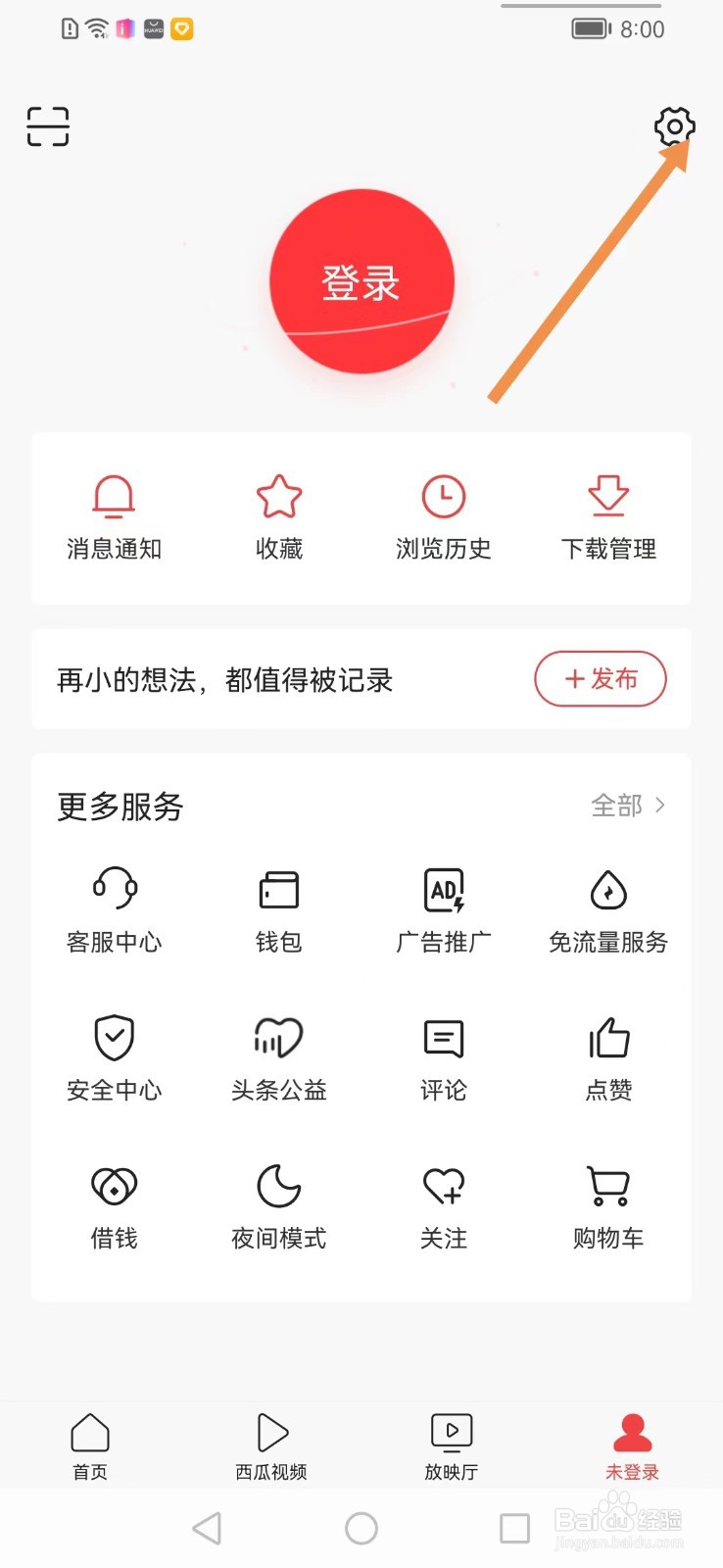Enable 夜间模式 night mode
The image size is (723, 1568).
pos(279,1206)
